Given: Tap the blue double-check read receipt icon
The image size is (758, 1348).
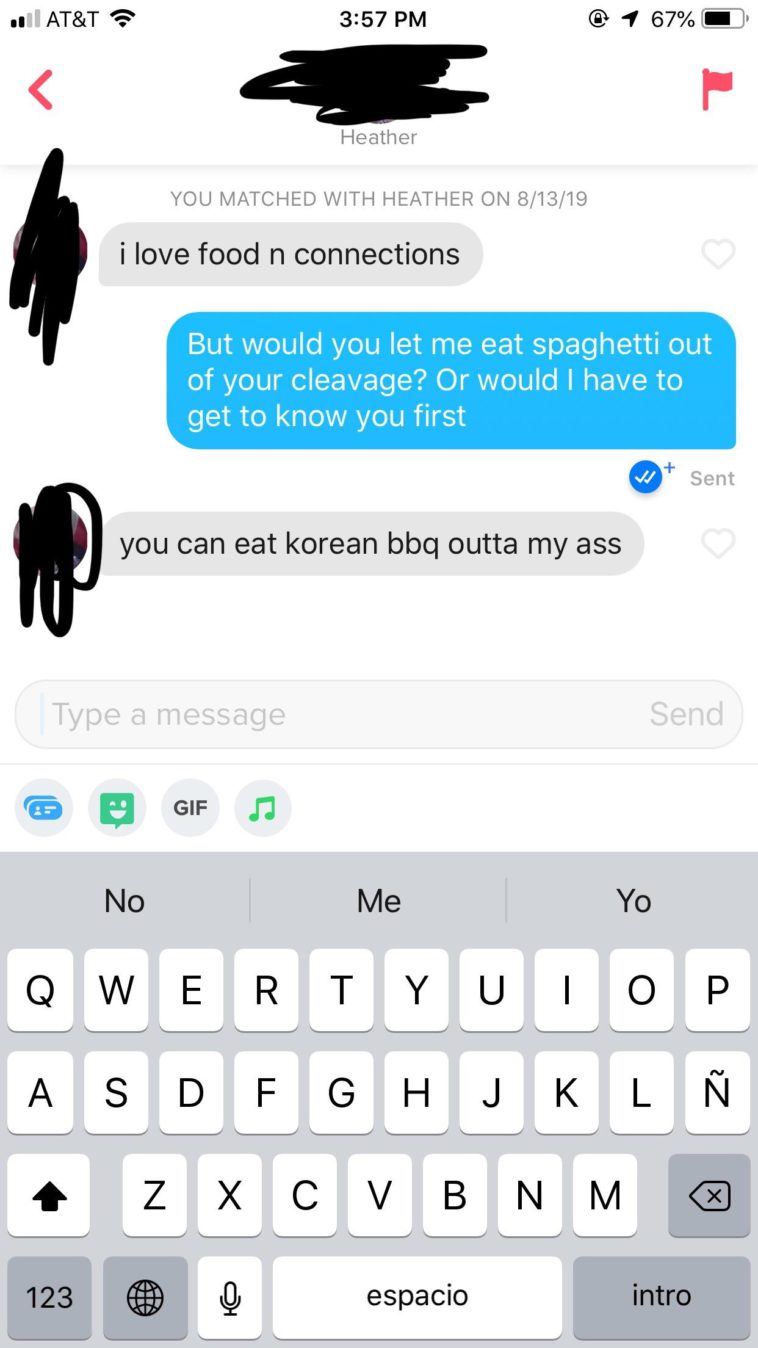Looking at the screenshot, I should click(x=645, y=478).
